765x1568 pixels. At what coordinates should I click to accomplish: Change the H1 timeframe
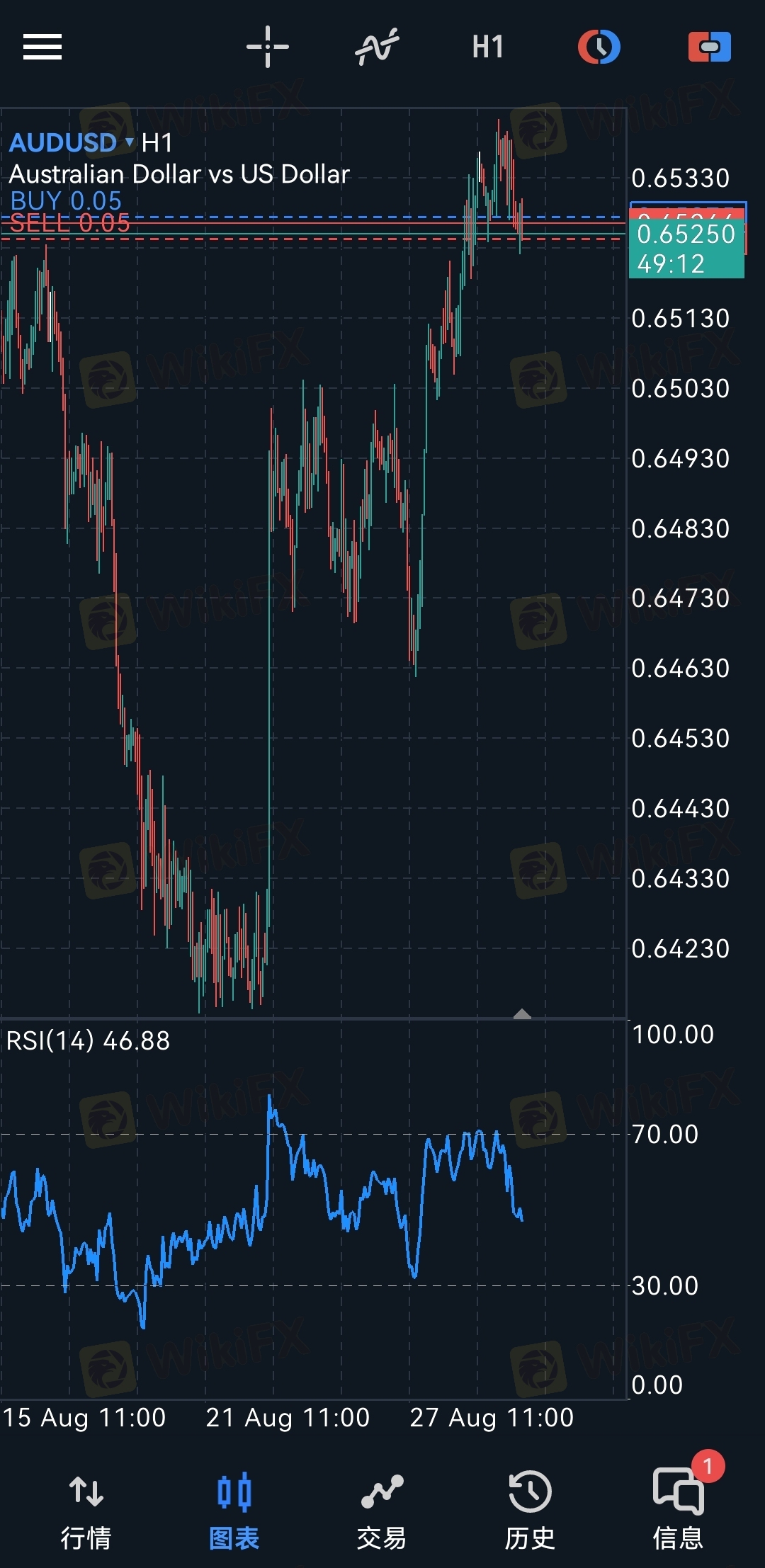[488, 47]
